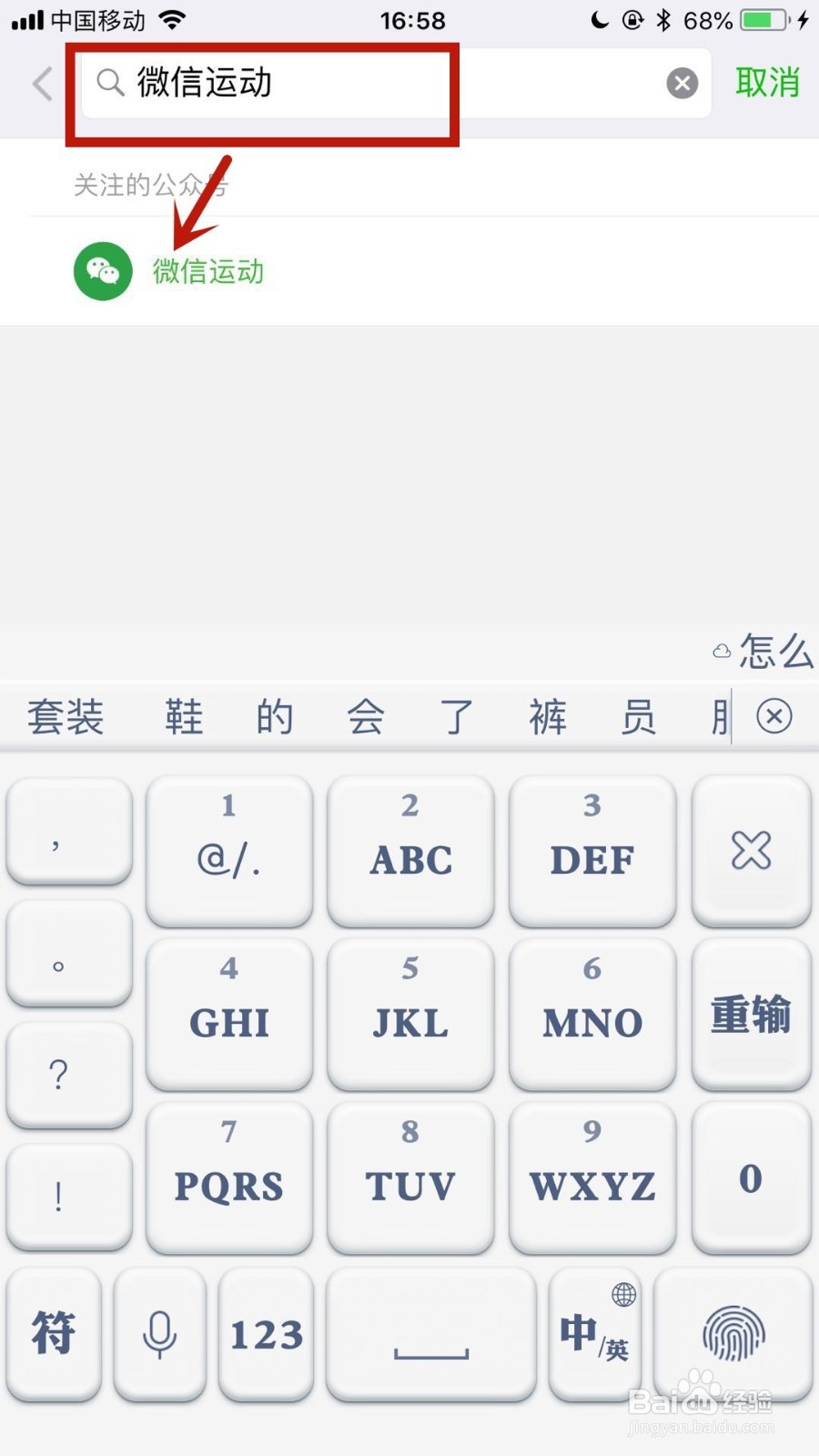Tap the back chevron at top left

point(41,84)
